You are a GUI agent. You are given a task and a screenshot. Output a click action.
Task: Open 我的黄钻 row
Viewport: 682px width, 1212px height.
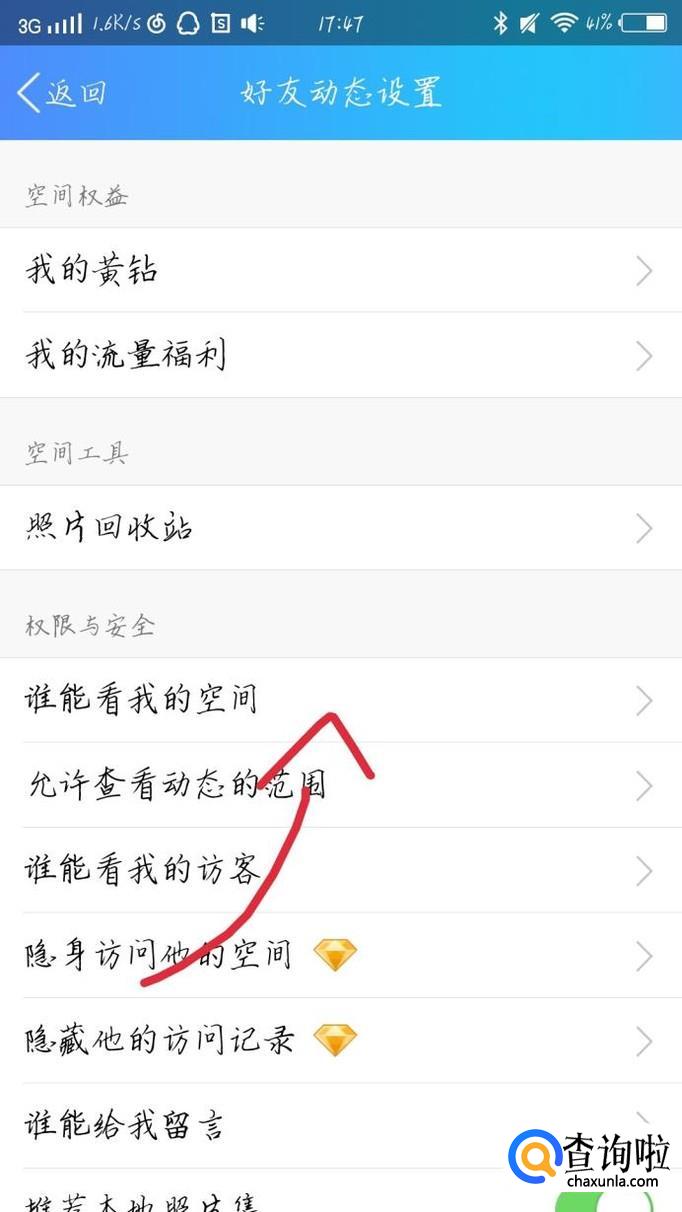[x=340, y=270]
